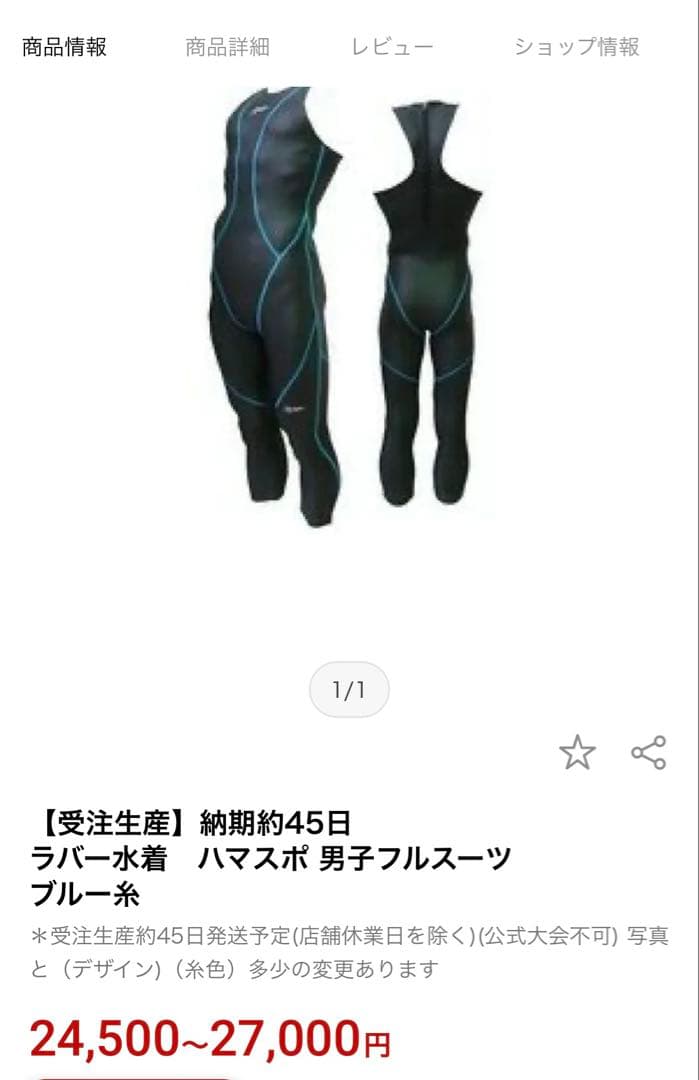Screen dimensions: 699x1080
Task: Add this swimsuit to favorites with the star
Action: point(577,753)
